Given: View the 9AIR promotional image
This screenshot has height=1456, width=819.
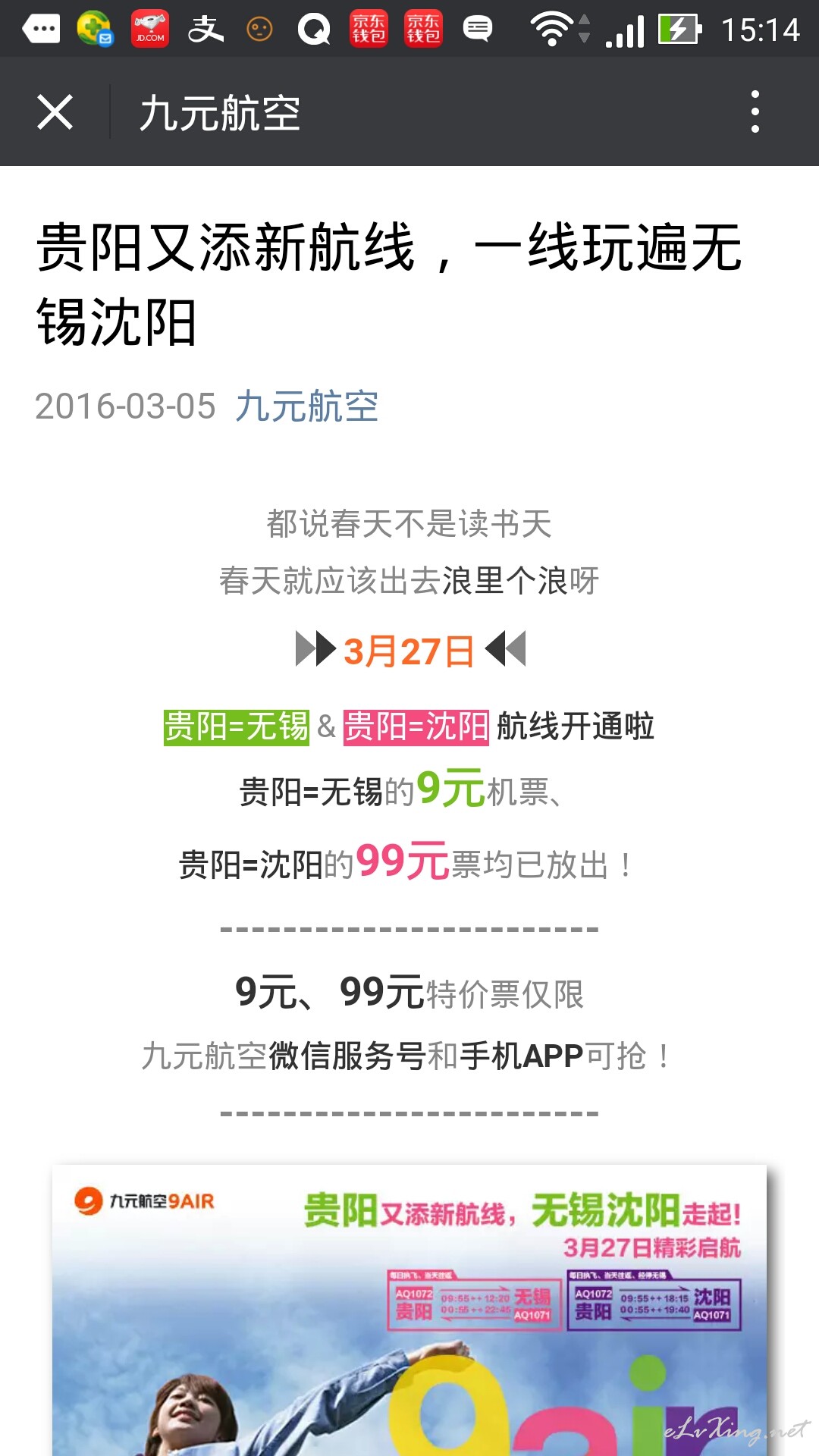Looking at the screenshot, I should point(409,1310).
